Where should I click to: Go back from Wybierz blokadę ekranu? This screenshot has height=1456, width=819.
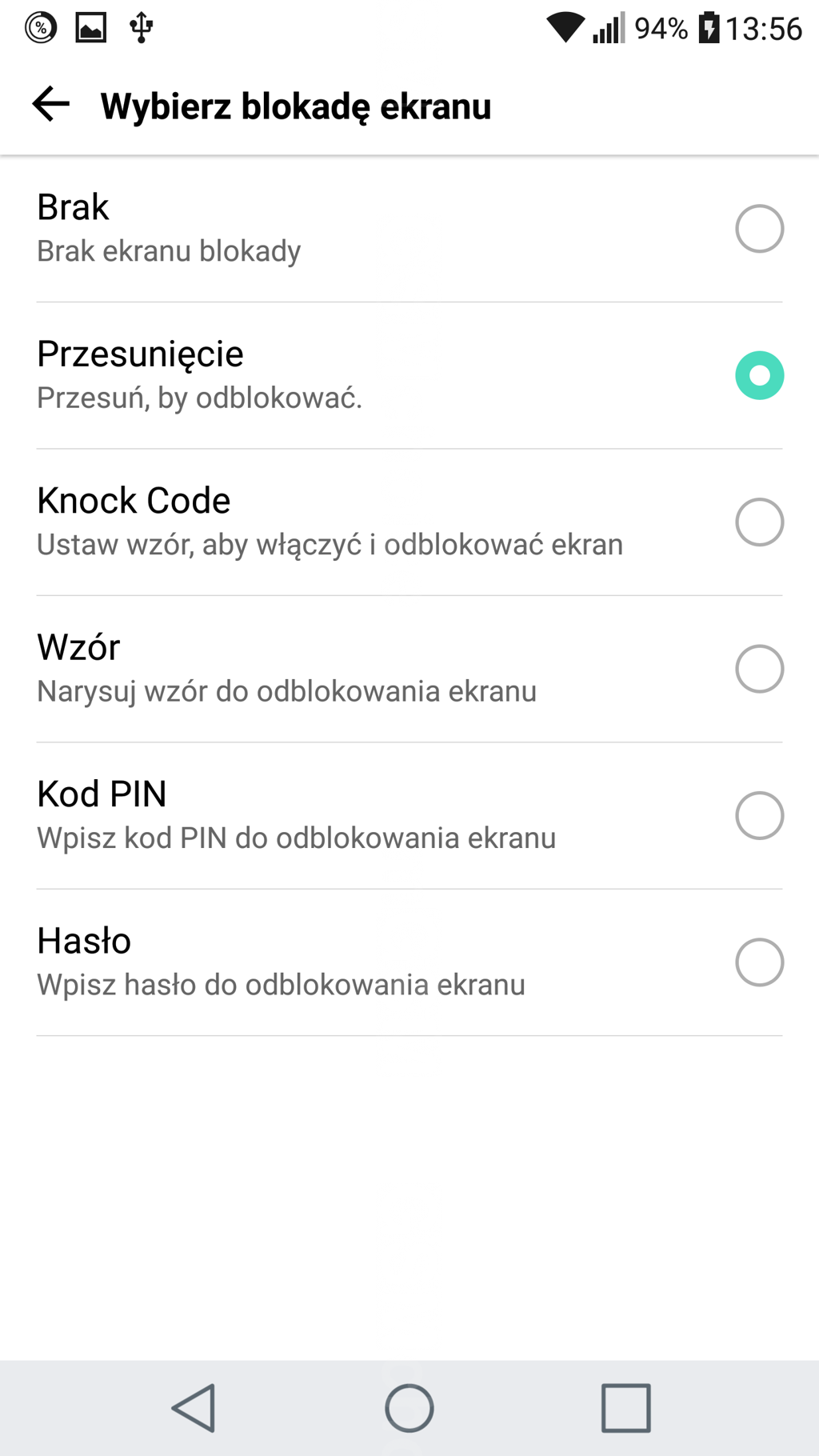point(51,105)
